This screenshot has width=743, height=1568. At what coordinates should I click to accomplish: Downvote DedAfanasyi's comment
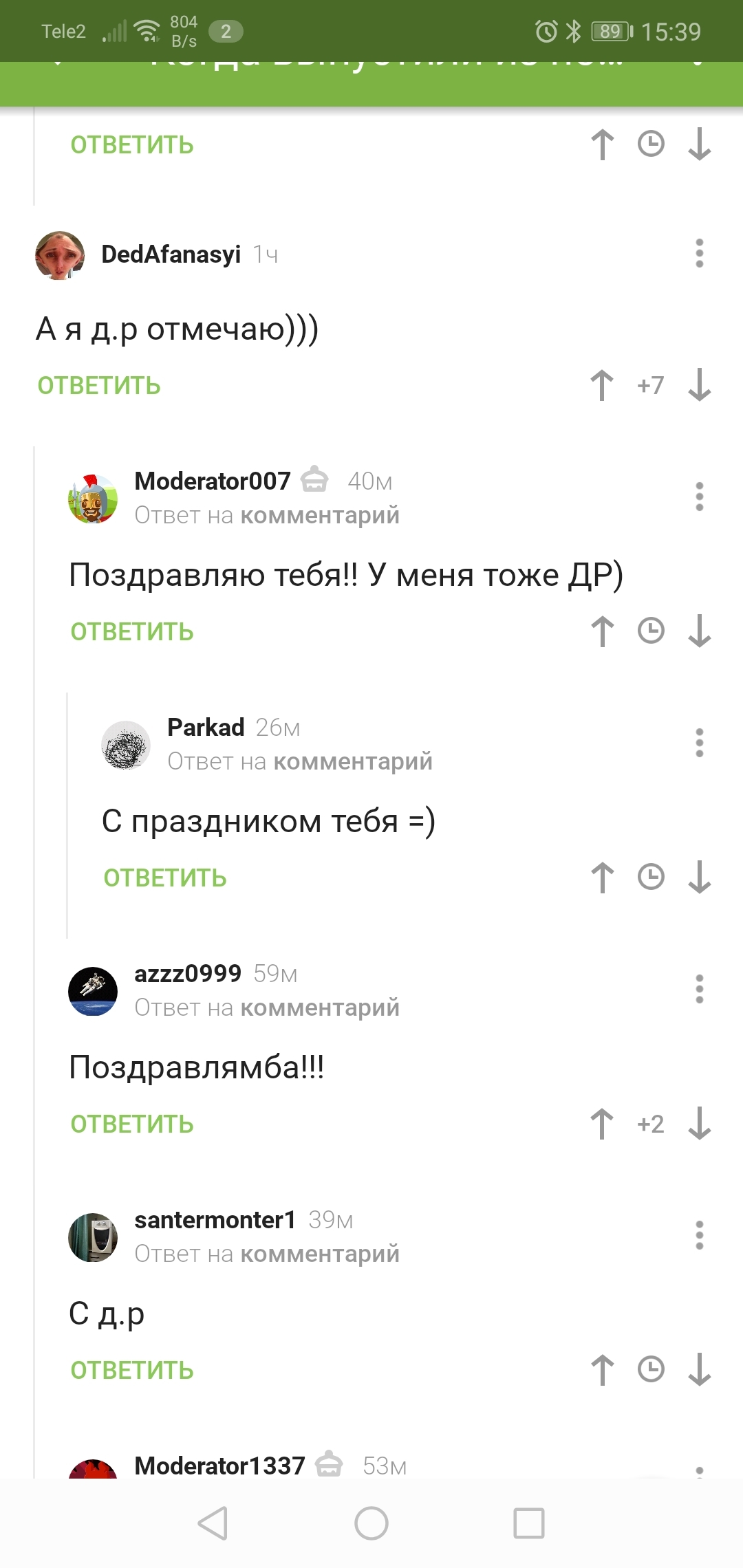pyautogui.click(x=700, y=385)
